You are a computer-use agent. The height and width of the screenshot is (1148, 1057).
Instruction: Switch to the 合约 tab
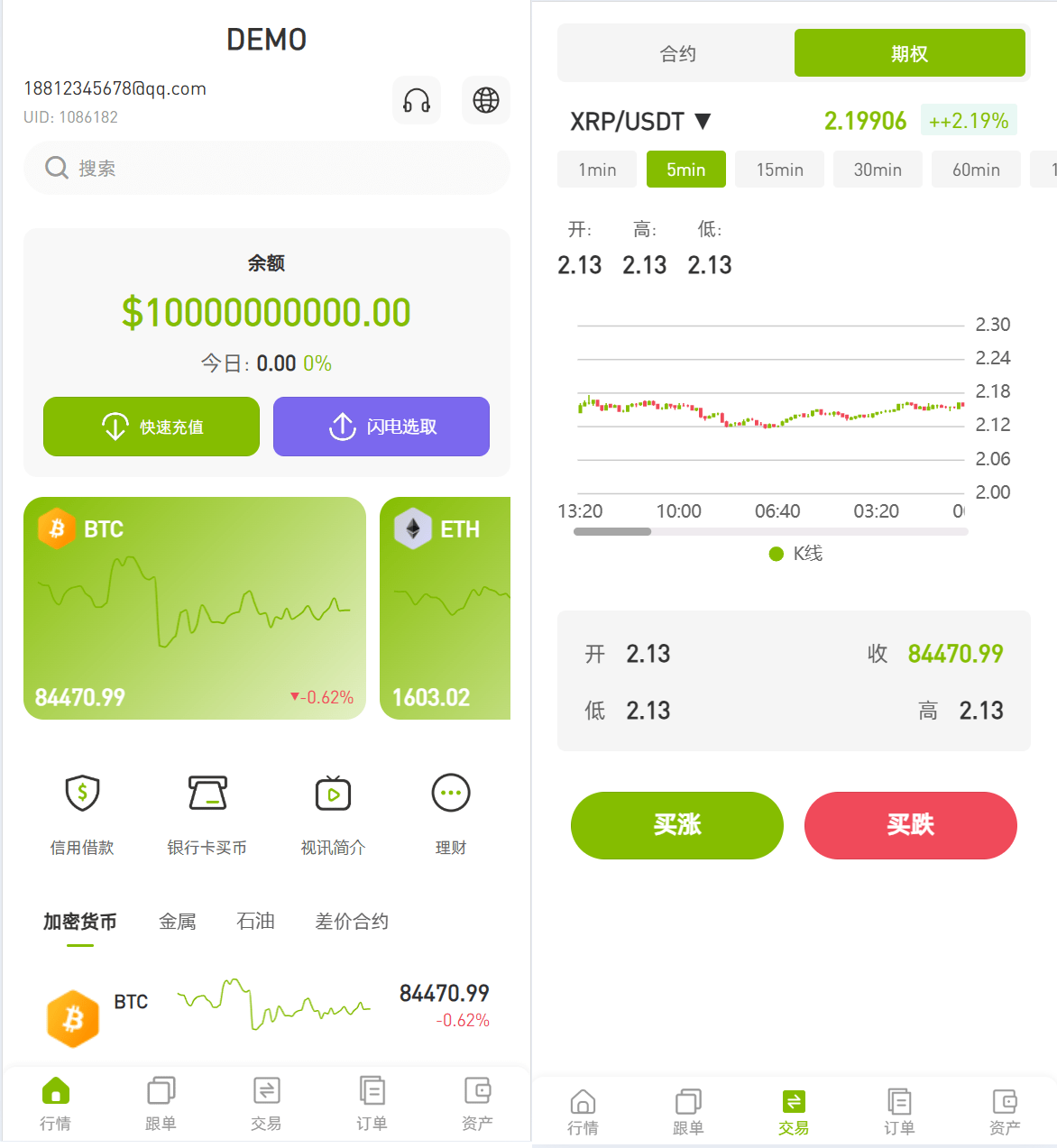(676, 53)
